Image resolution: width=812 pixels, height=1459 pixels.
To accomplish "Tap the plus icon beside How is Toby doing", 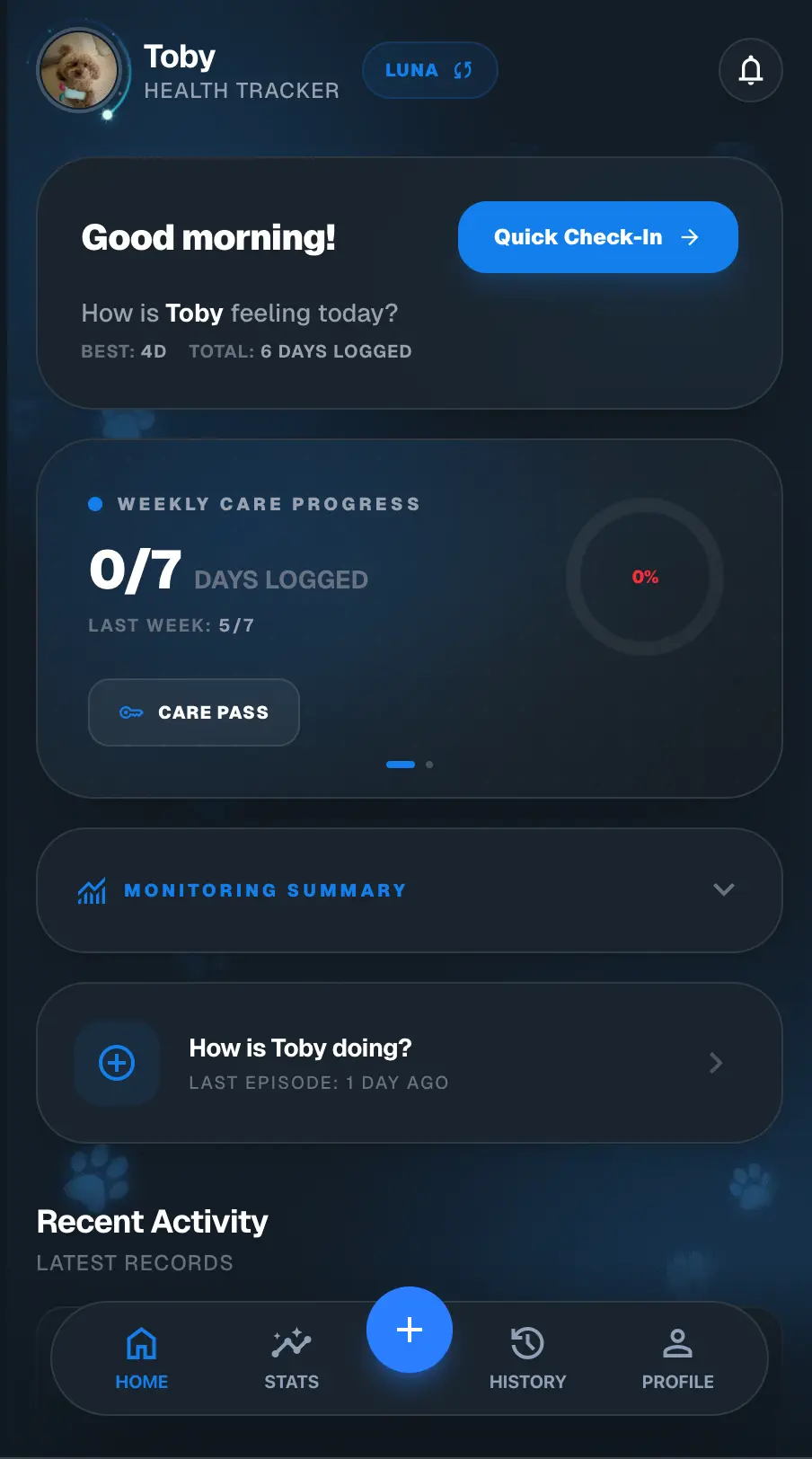I will point(117,1063).
